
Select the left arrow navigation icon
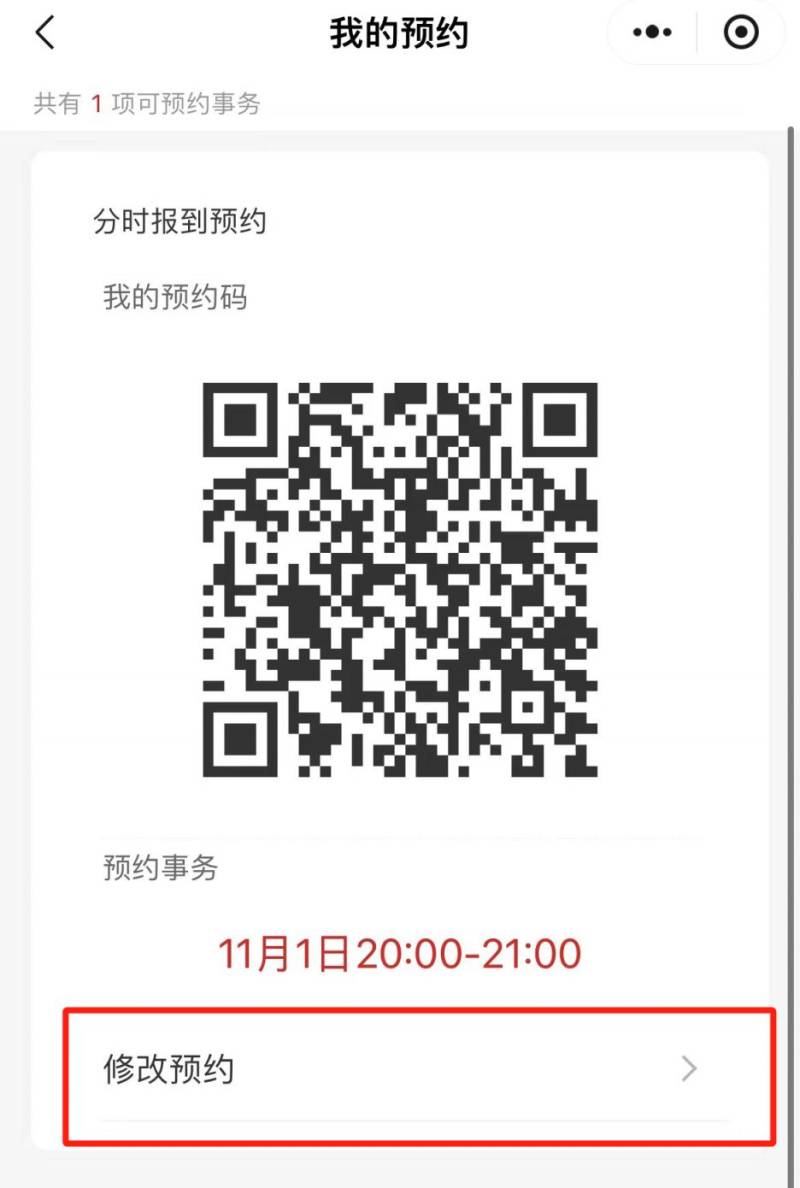[x=44, y=32]
